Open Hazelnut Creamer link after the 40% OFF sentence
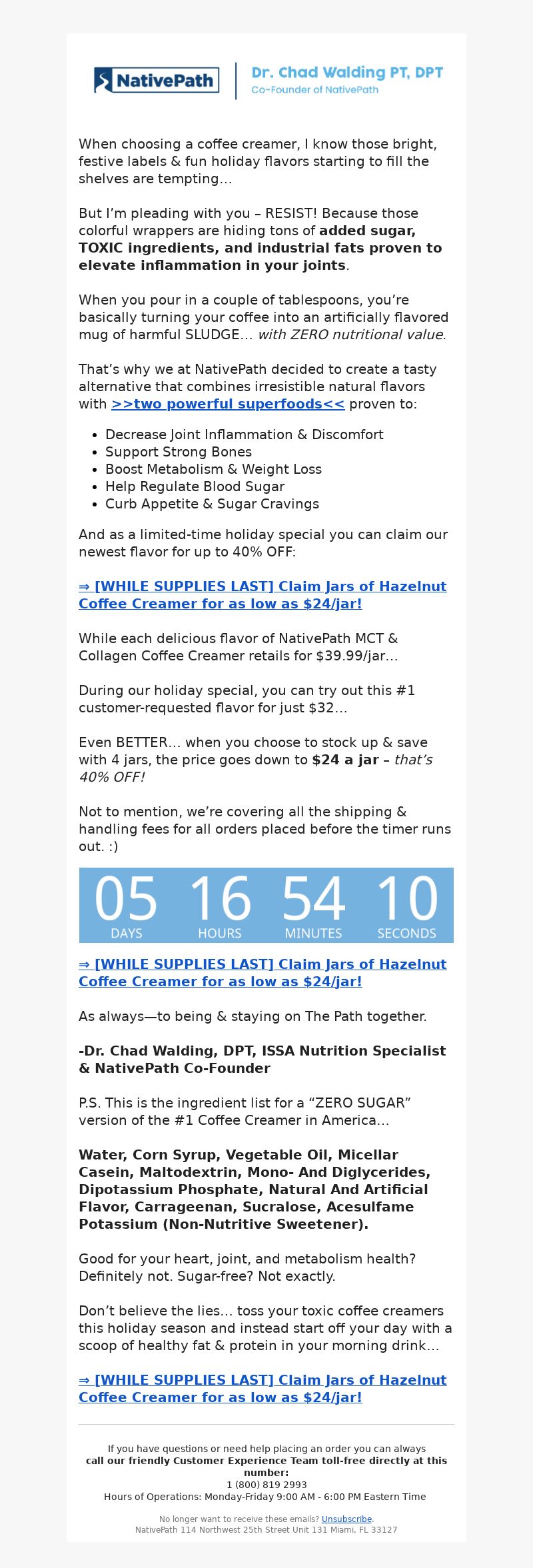 pyautogui.click(x=263, y=594)
